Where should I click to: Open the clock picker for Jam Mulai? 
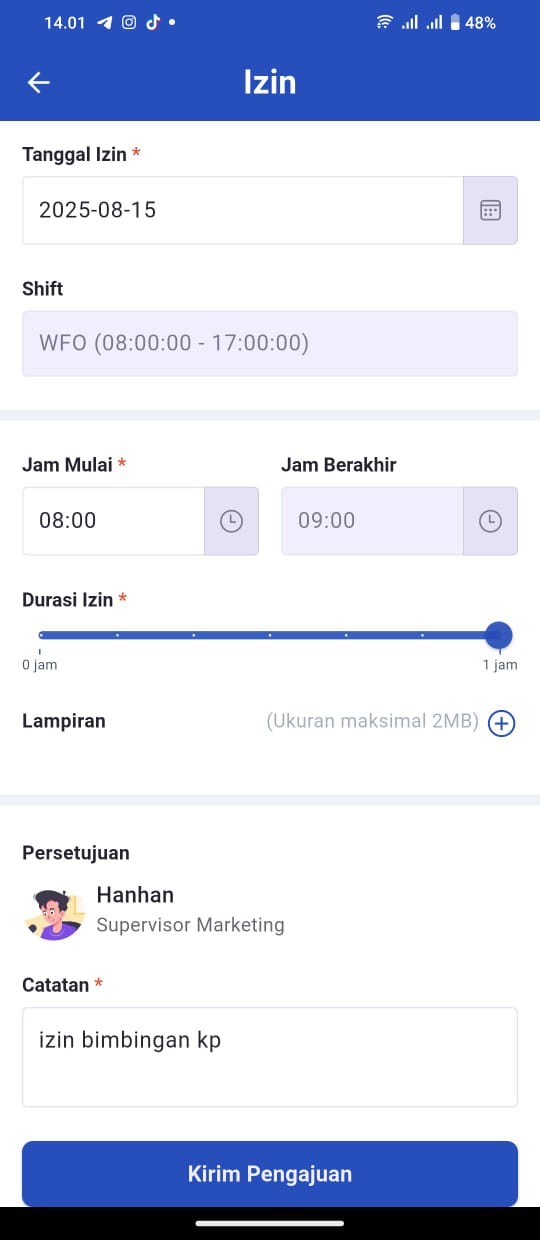click(x=231, y=521)
